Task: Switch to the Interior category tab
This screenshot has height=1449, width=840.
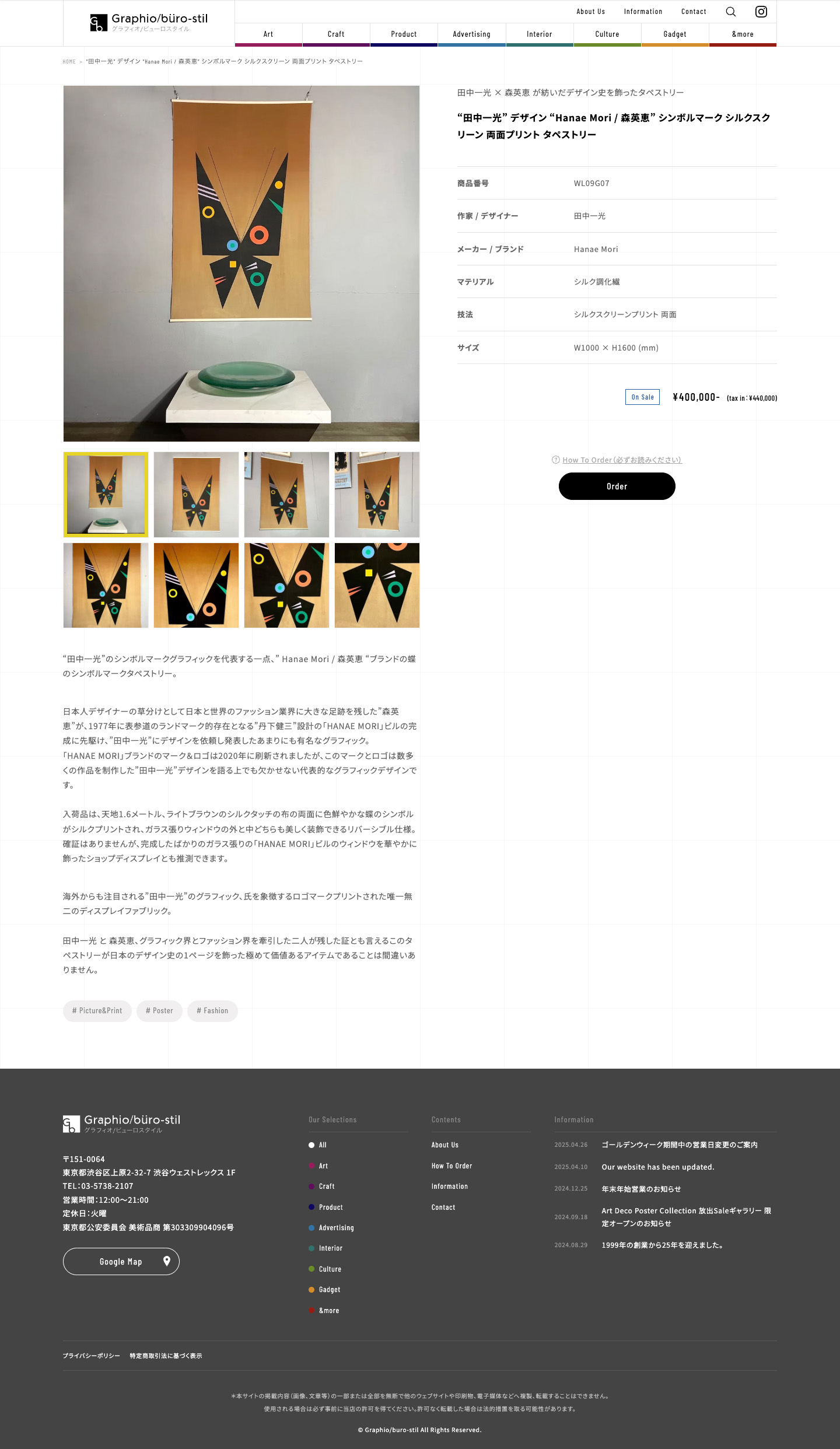Action: click(x=539, y=34)
